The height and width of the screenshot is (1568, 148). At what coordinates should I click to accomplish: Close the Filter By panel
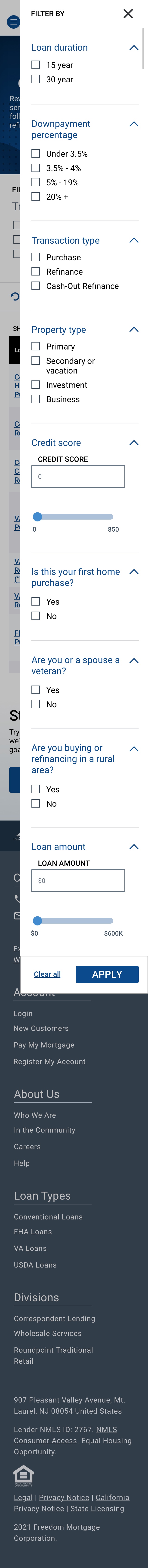[128, 13]
